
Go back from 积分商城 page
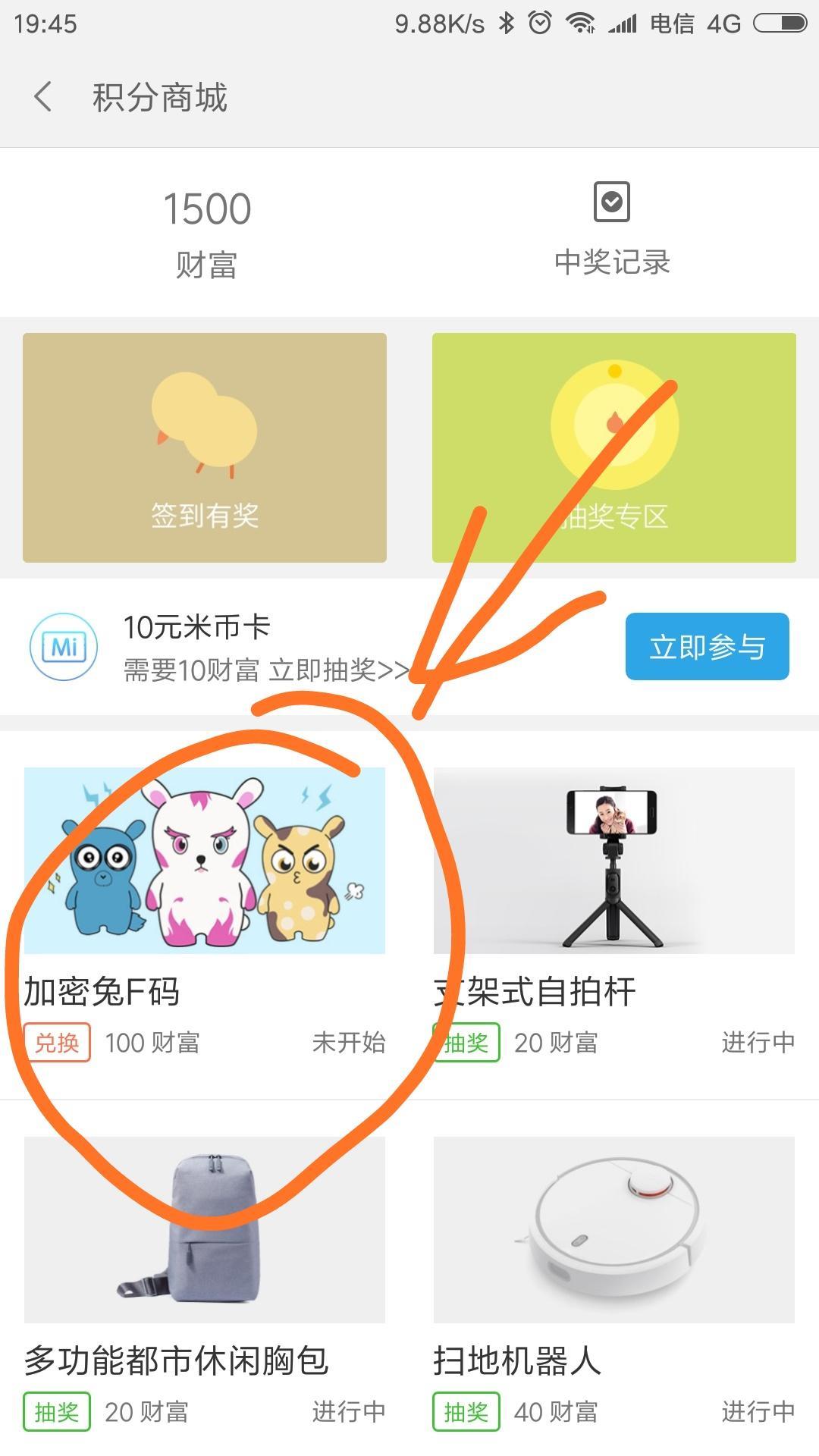click(43, 97)
